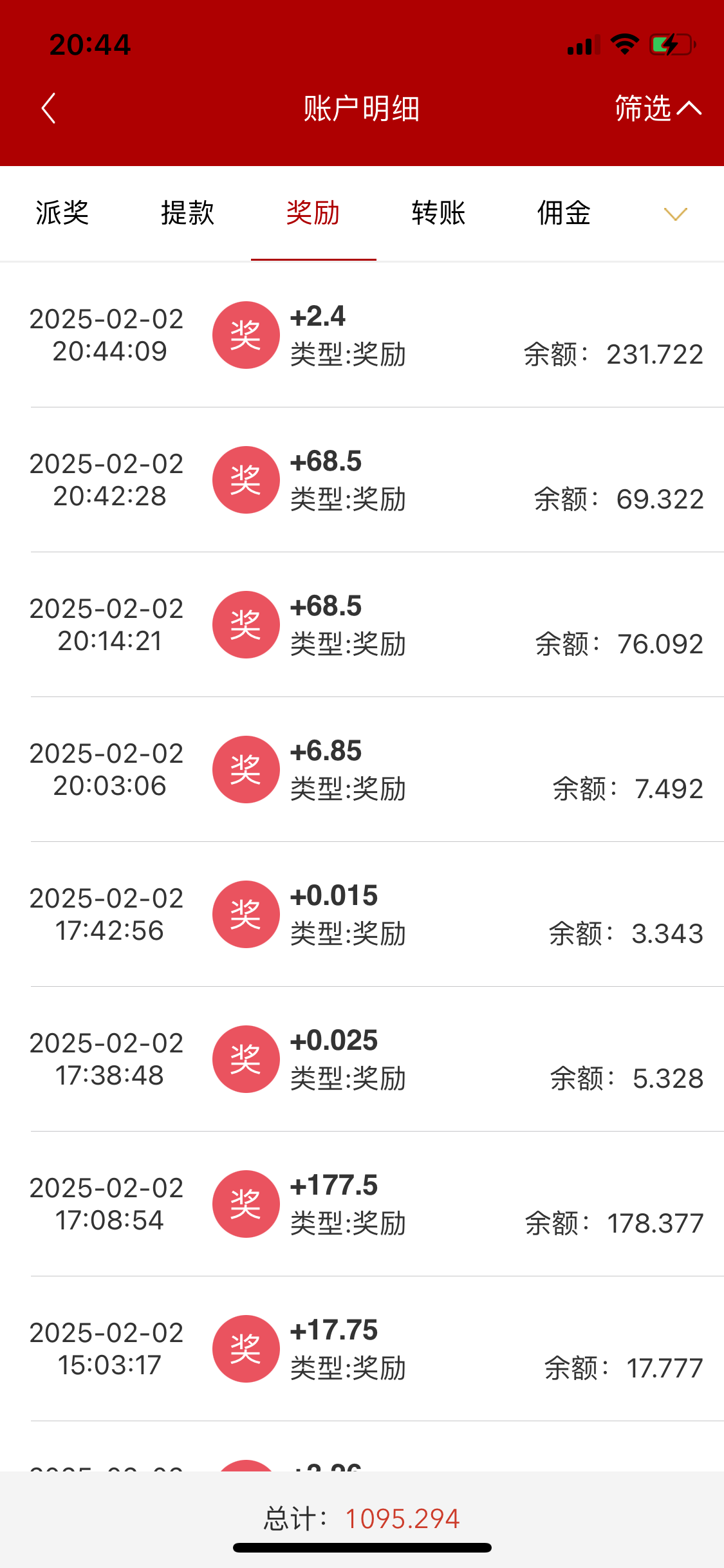This screenshot has height=1568, width=724.
Task: Switch to the 转账 tab
Action: 438,213
